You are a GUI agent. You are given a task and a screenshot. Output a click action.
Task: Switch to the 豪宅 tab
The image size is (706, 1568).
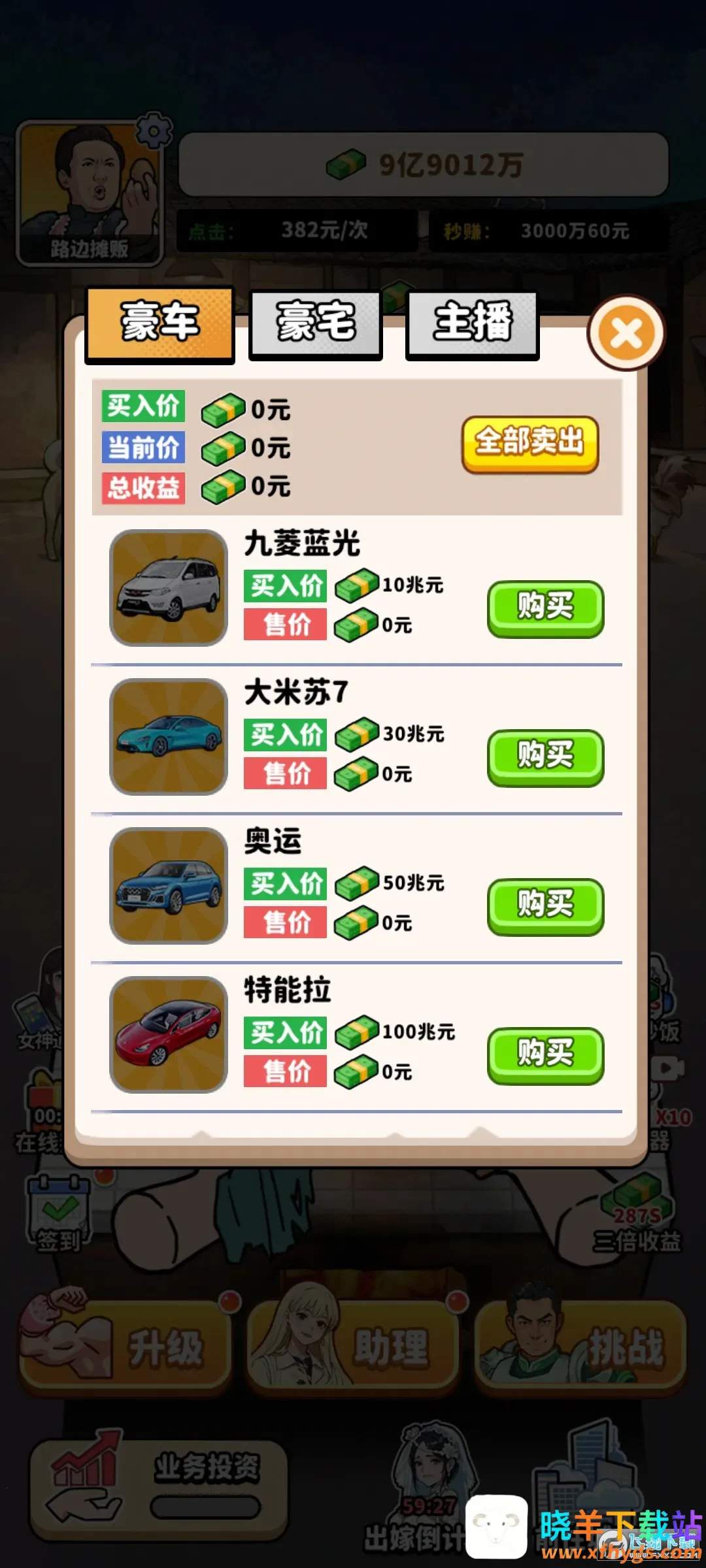(315, 323)
